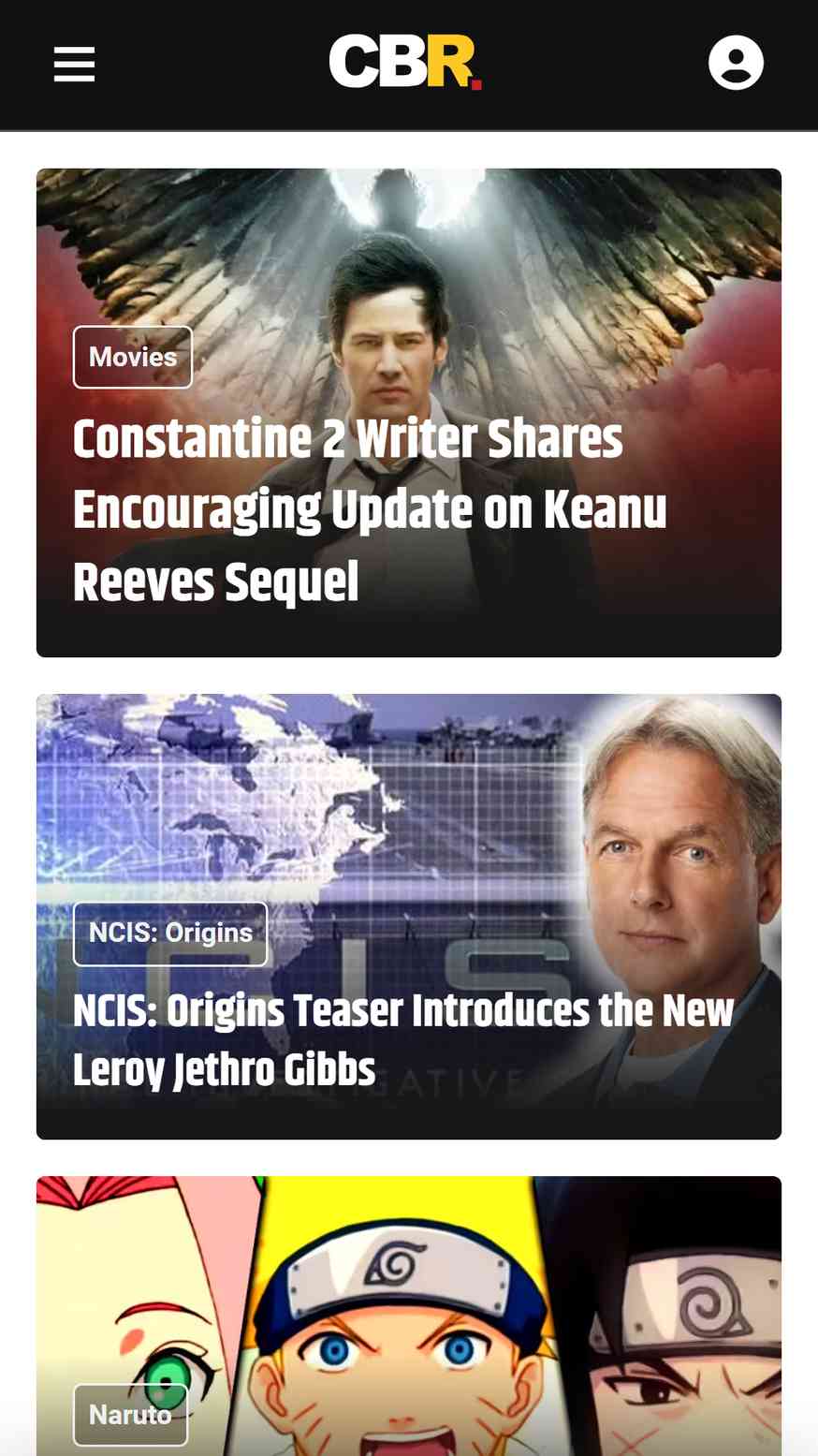
Task: Select the Movies category tag
Action: (x=133, y=357)
